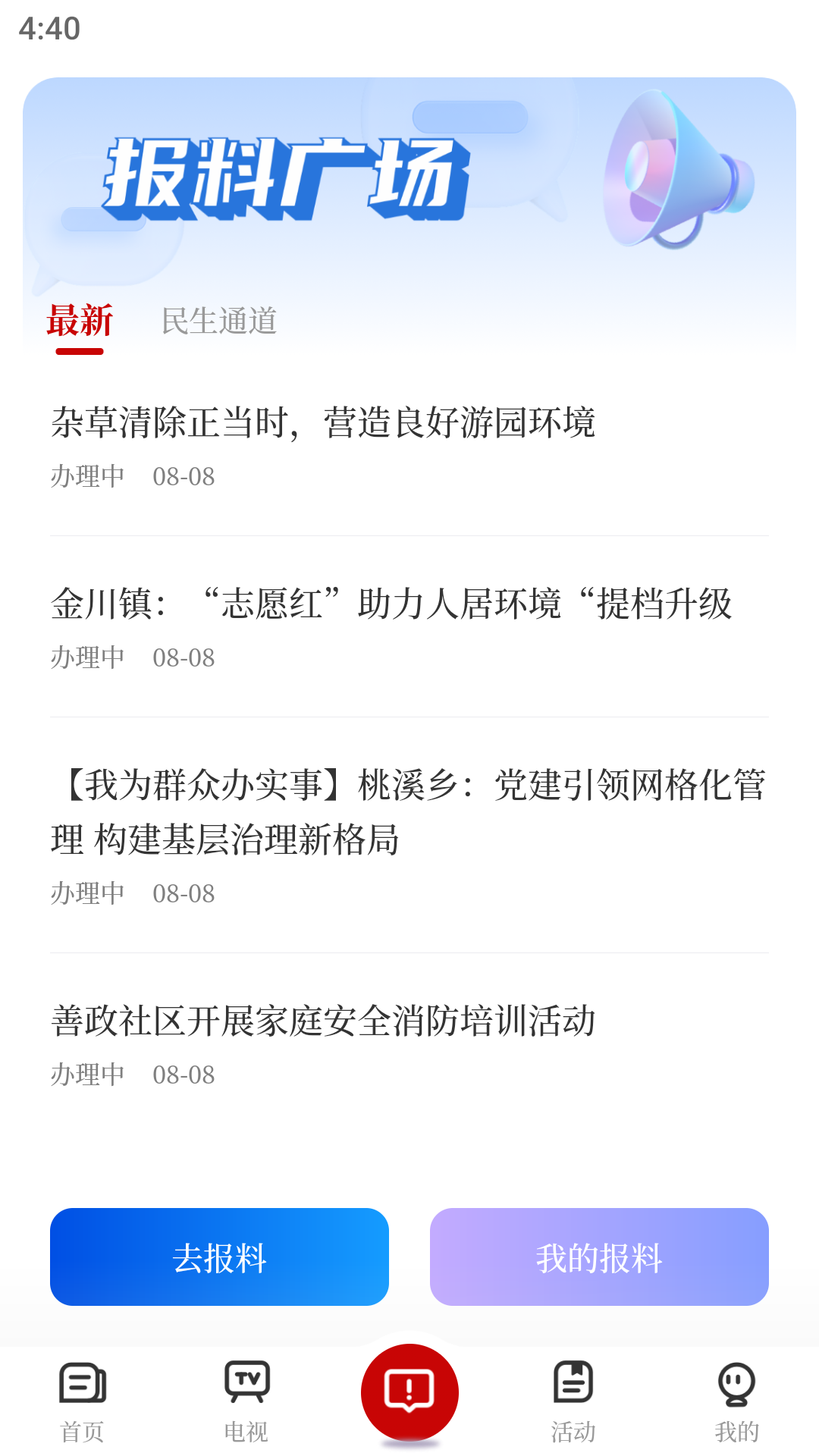Open the 金川镇 志愿红 article
Image resolution: width=819 pixels, height=1456 pixels.
(x=394, y=603)
